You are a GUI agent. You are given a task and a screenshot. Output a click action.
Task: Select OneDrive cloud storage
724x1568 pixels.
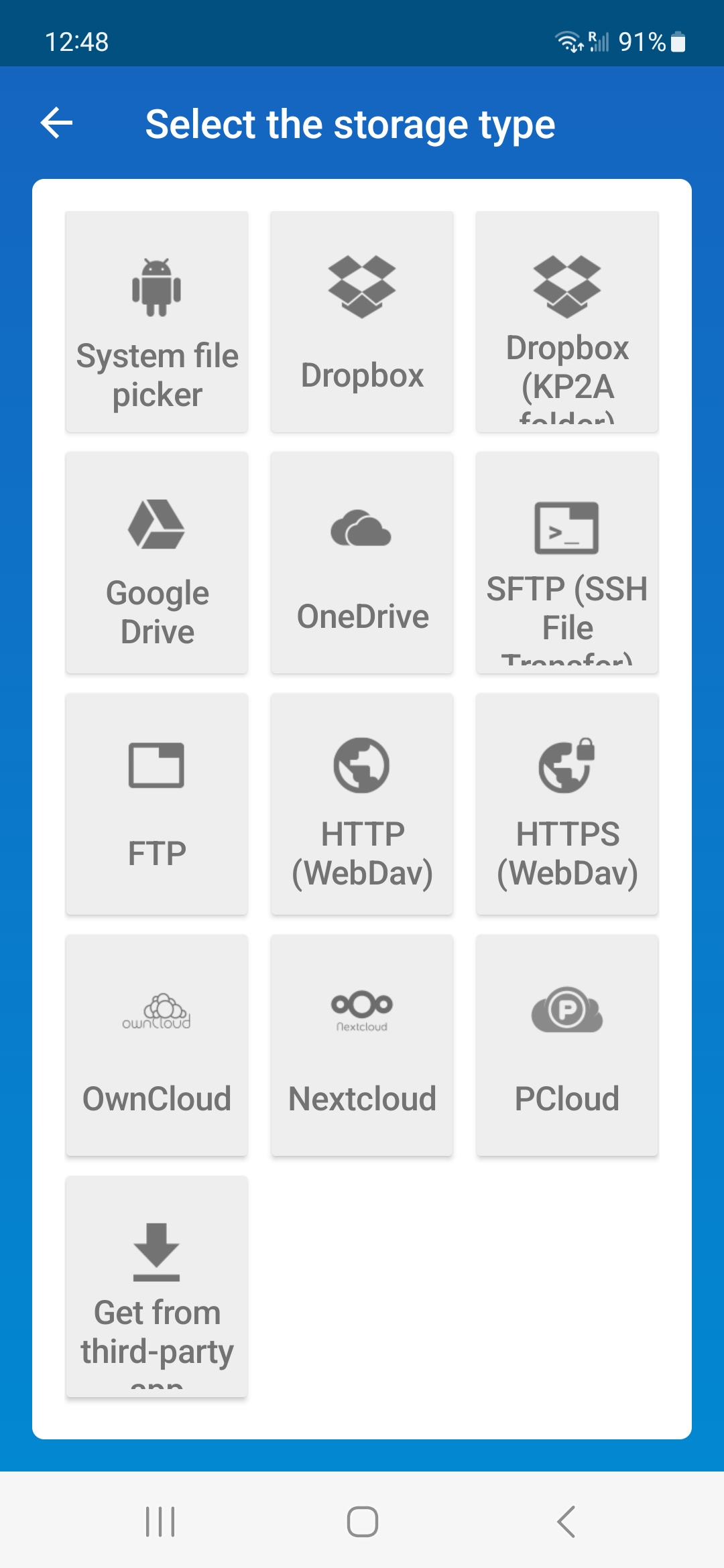pyautogui.click(x=362, y=563)
